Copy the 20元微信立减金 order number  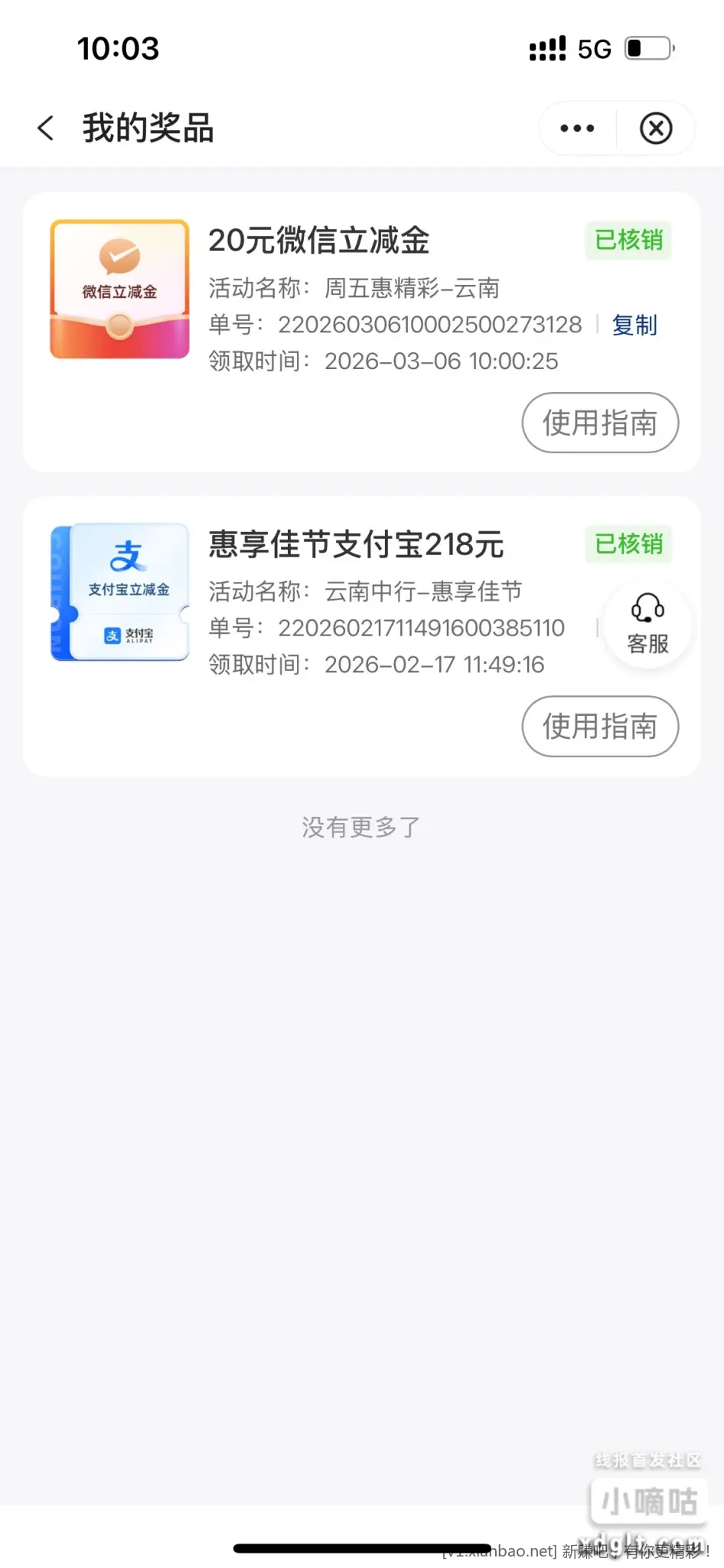point(634,325)
